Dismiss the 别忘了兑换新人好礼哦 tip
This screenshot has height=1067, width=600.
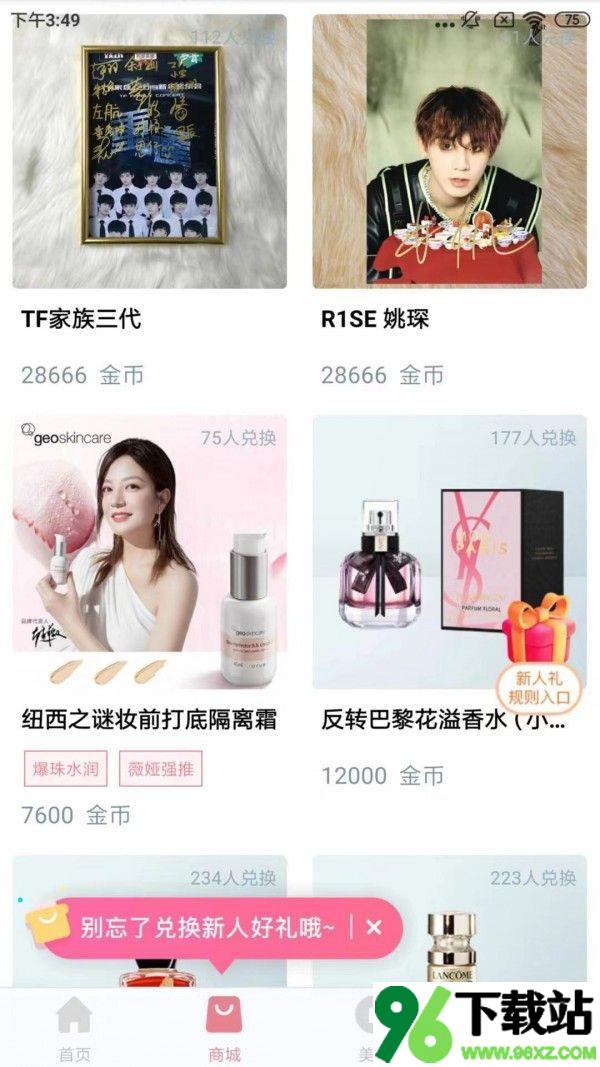(x=374, y=927)
